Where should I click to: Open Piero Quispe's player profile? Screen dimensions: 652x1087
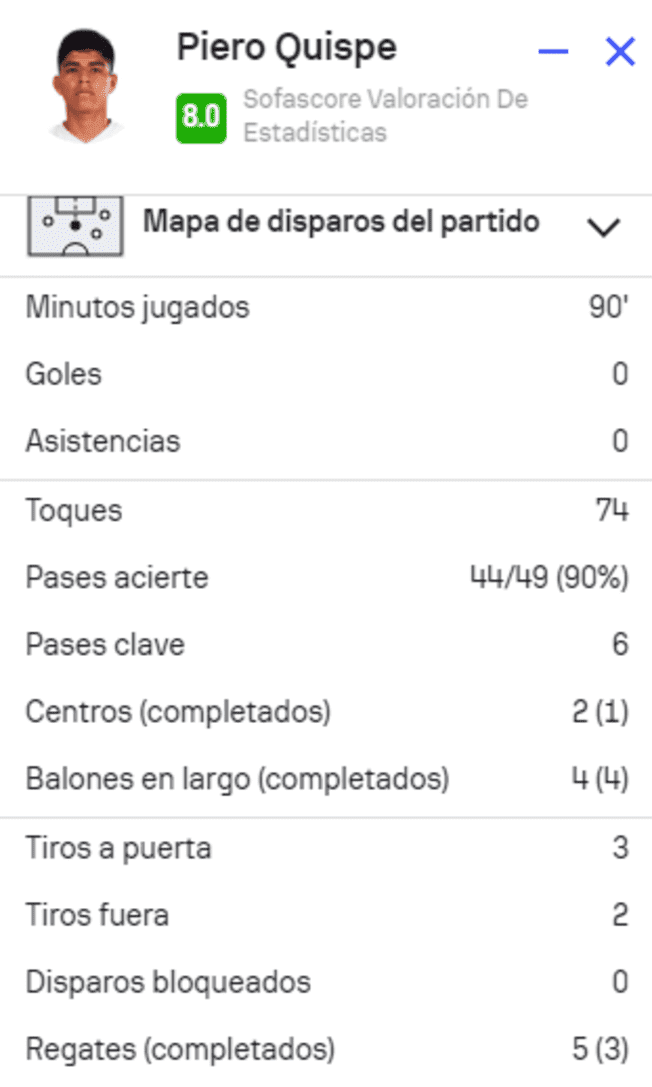click(x=286, y=47)
